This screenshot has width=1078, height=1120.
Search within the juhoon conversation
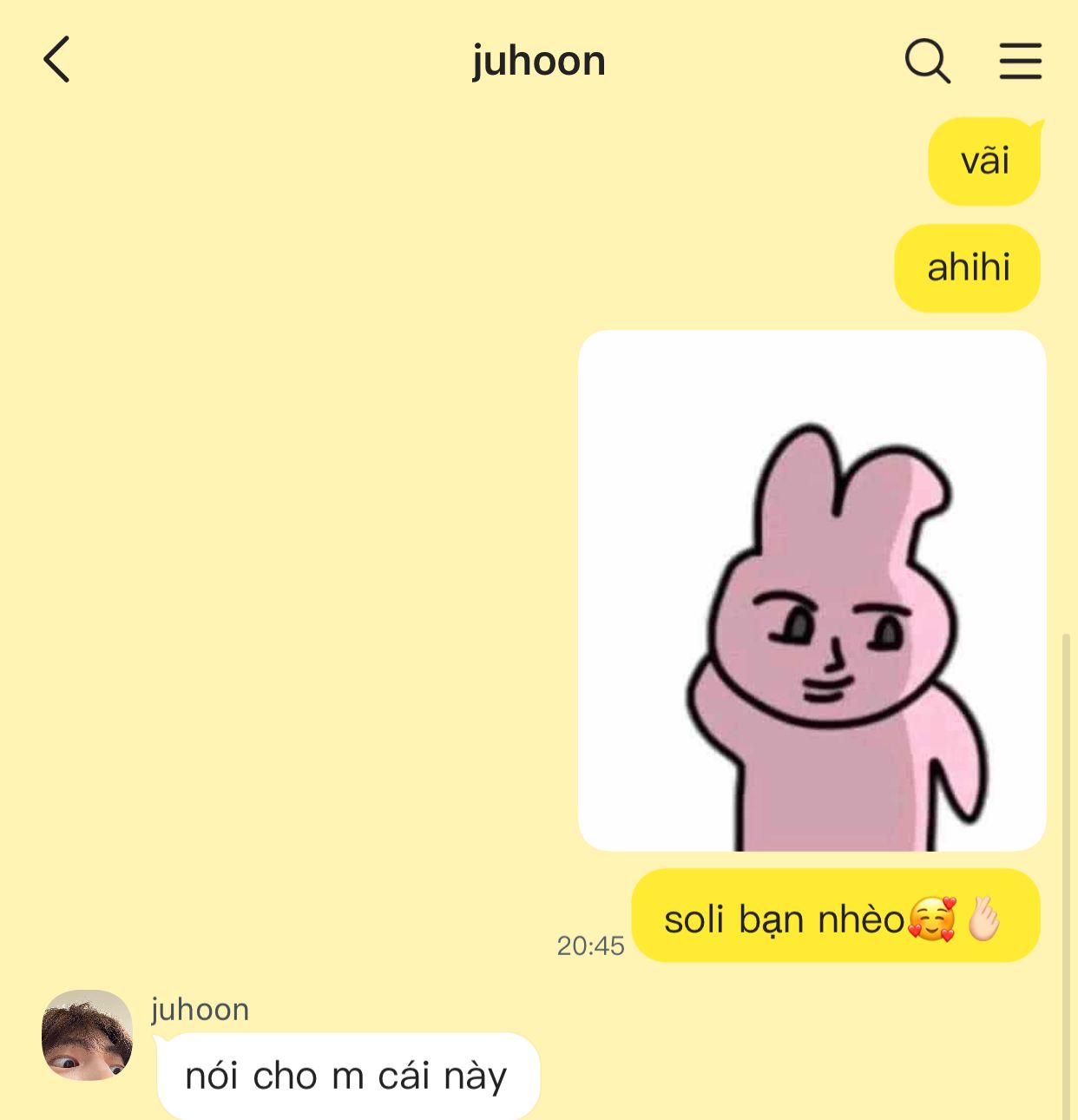click(x=927, y=61)
